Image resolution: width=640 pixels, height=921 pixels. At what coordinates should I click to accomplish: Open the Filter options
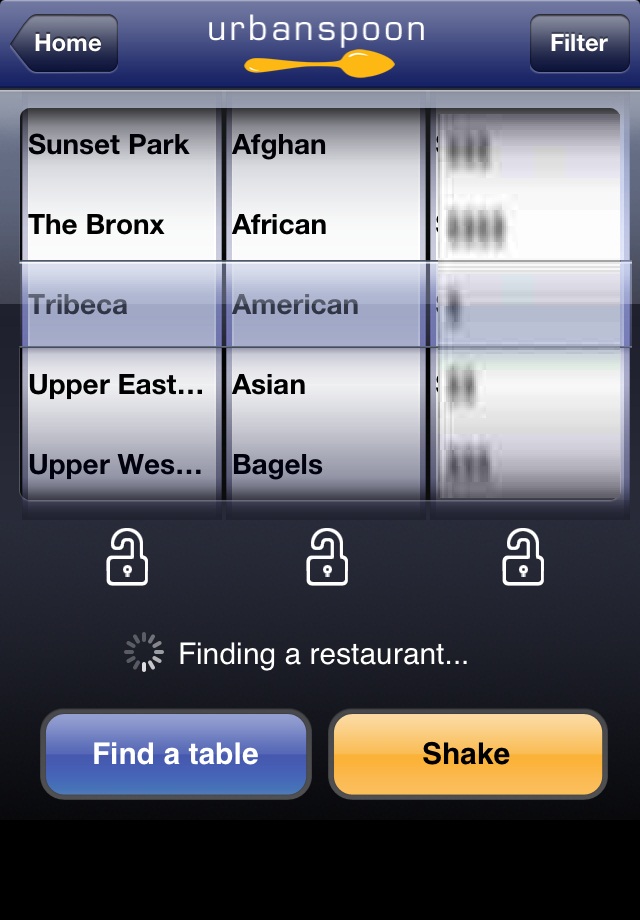click(x=579, y=43)
